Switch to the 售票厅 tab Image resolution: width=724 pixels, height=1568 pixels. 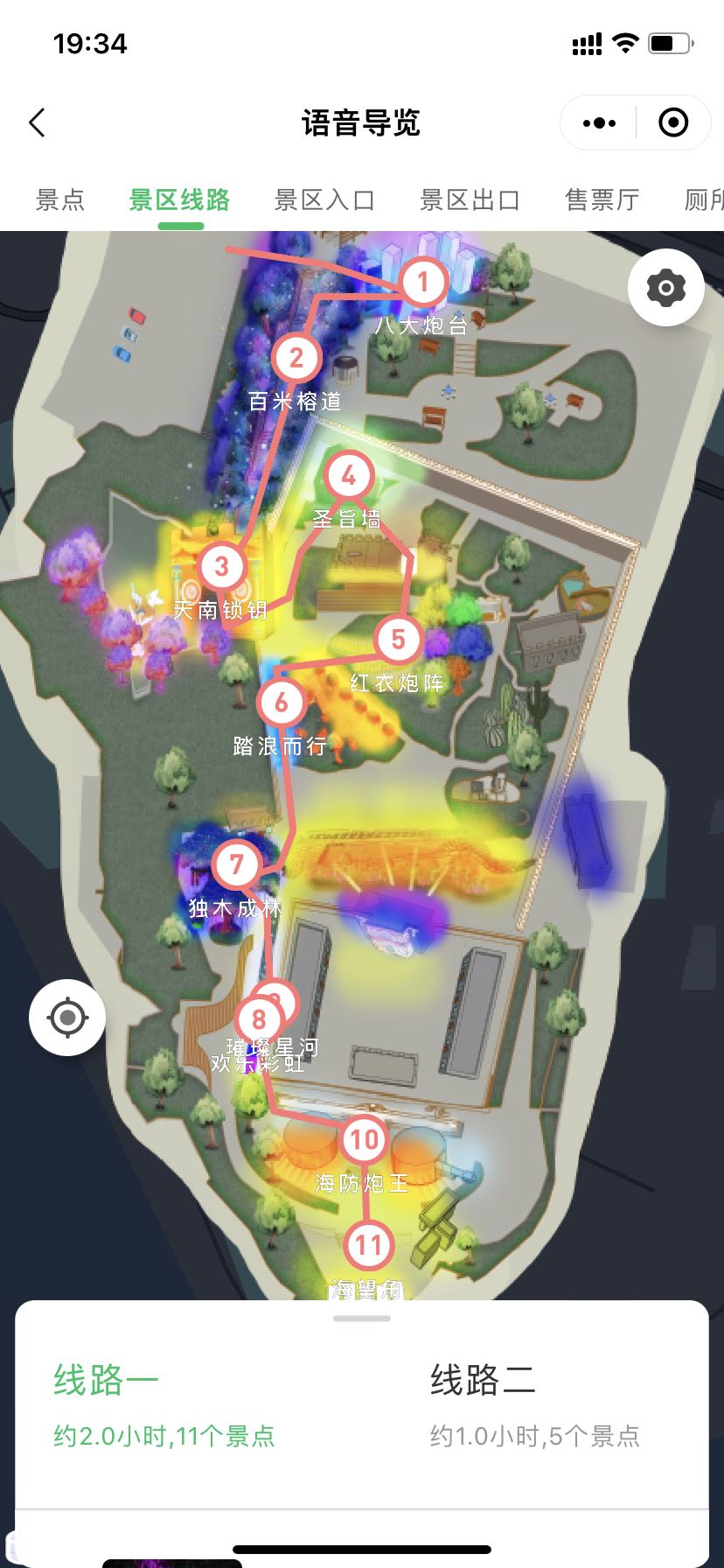click(x=602, y=200)
